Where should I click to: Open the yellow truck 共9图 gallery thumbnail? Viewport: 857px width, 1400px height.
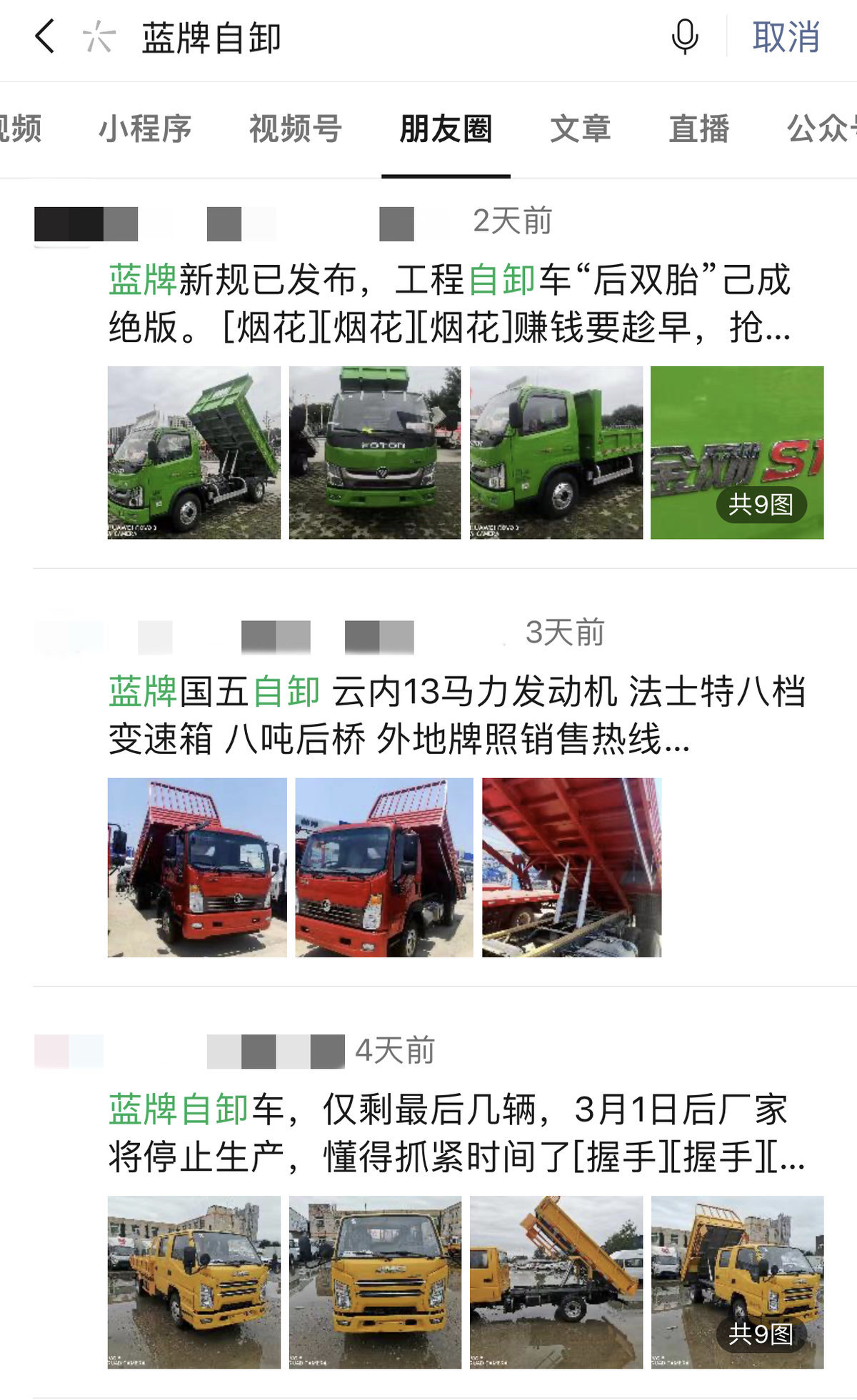[x=737, y=1282]
